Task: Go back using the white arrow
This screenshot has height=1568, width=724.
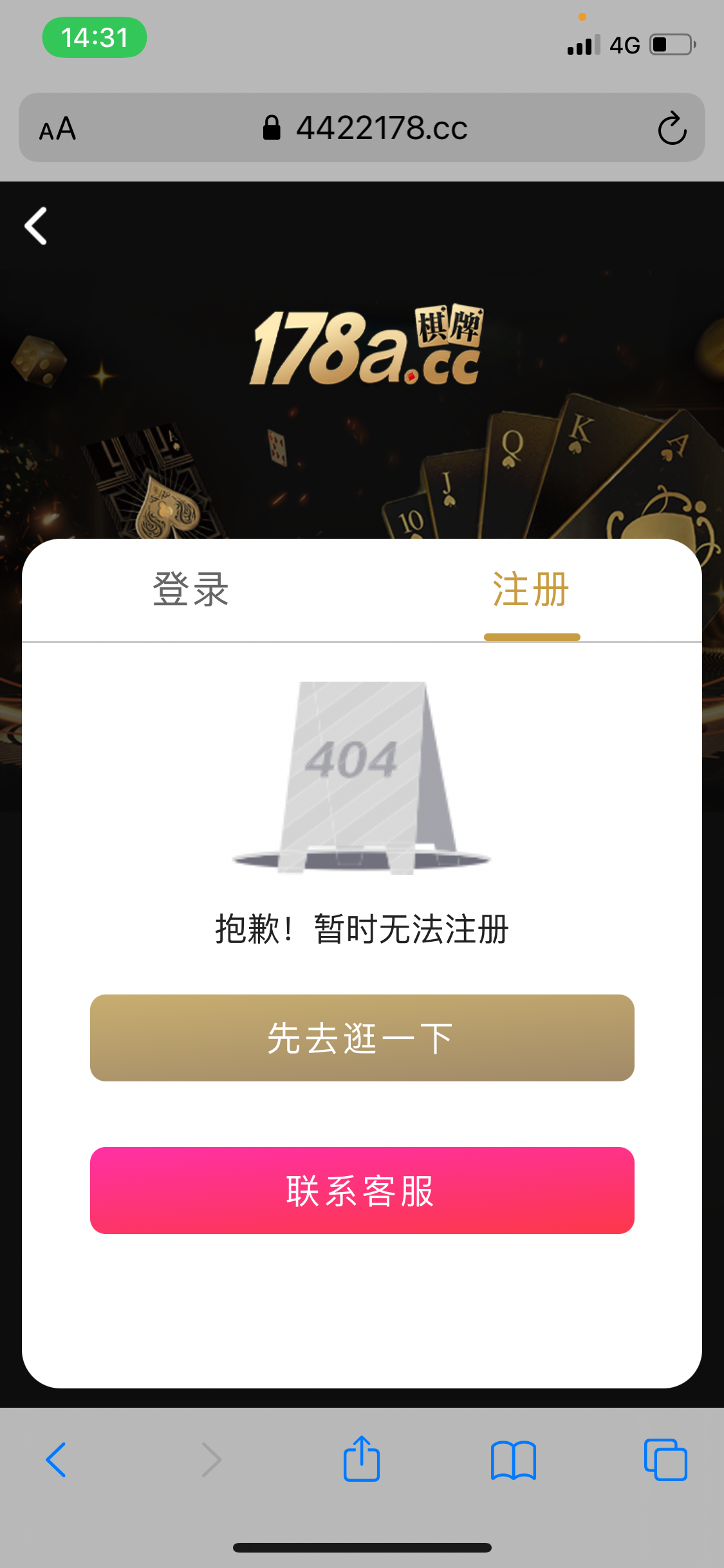Action: point(36,226)
